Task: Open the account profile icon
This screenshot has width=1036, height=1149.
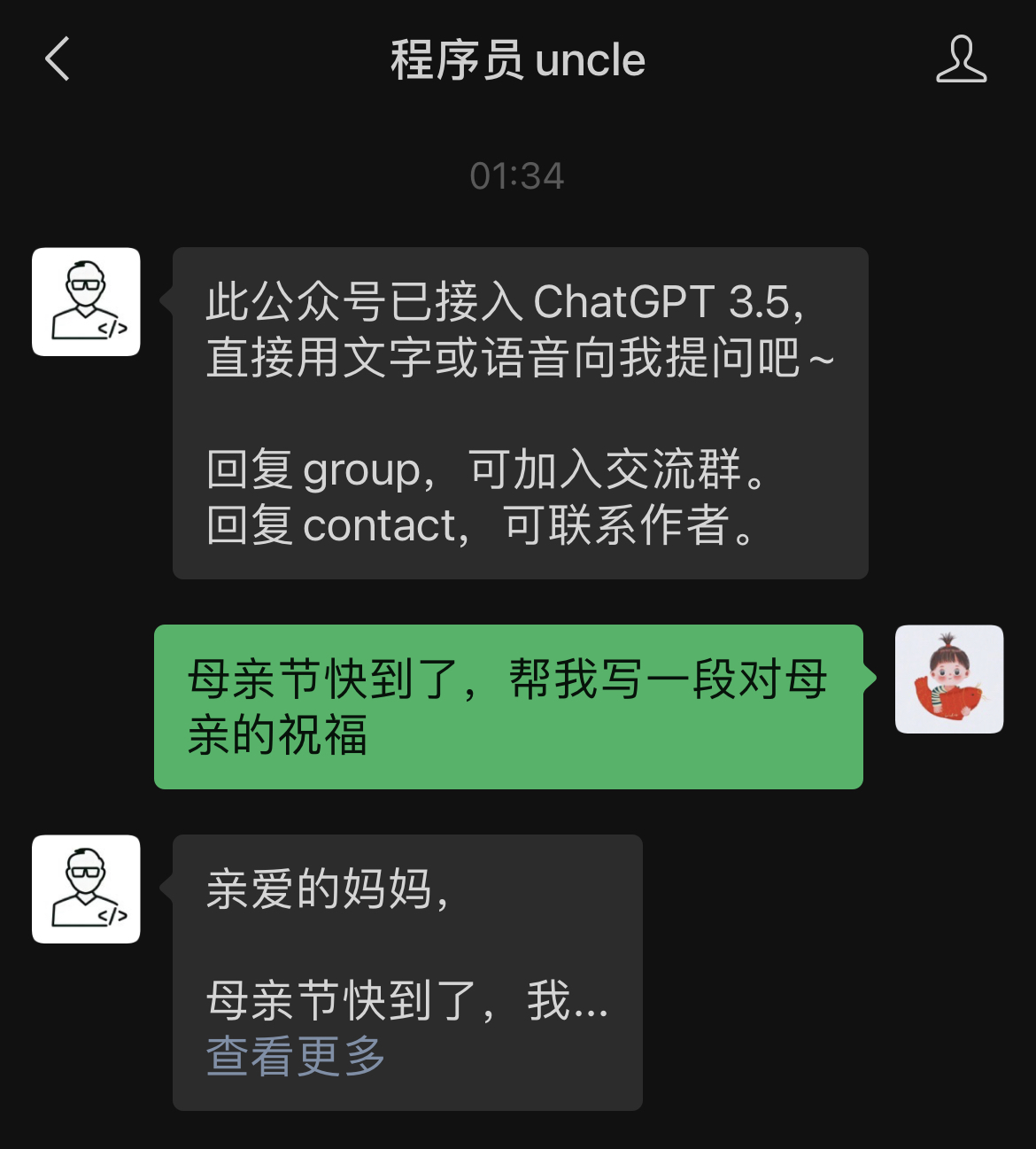Action: coord(961,59)
